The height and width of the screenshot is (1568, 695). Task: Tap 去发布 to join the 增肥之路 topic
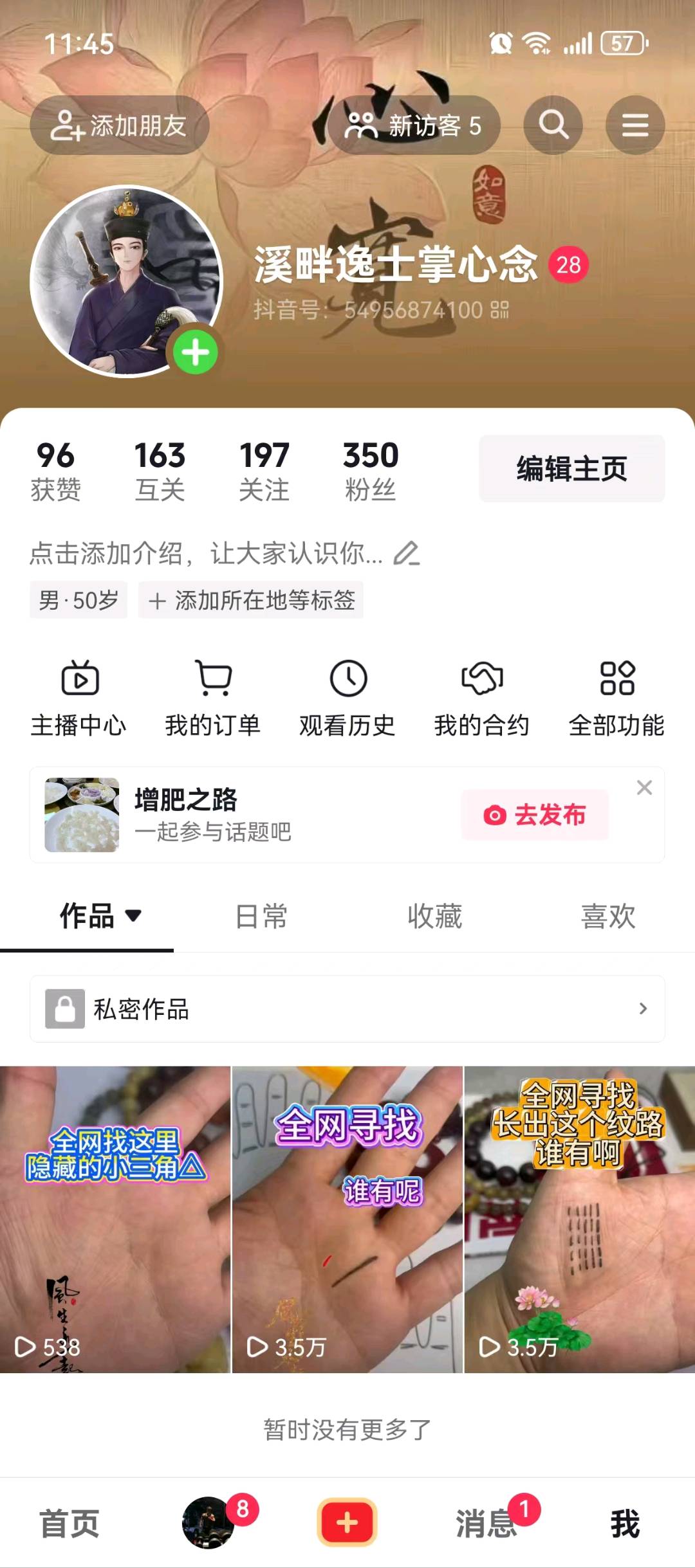[536, 815]
